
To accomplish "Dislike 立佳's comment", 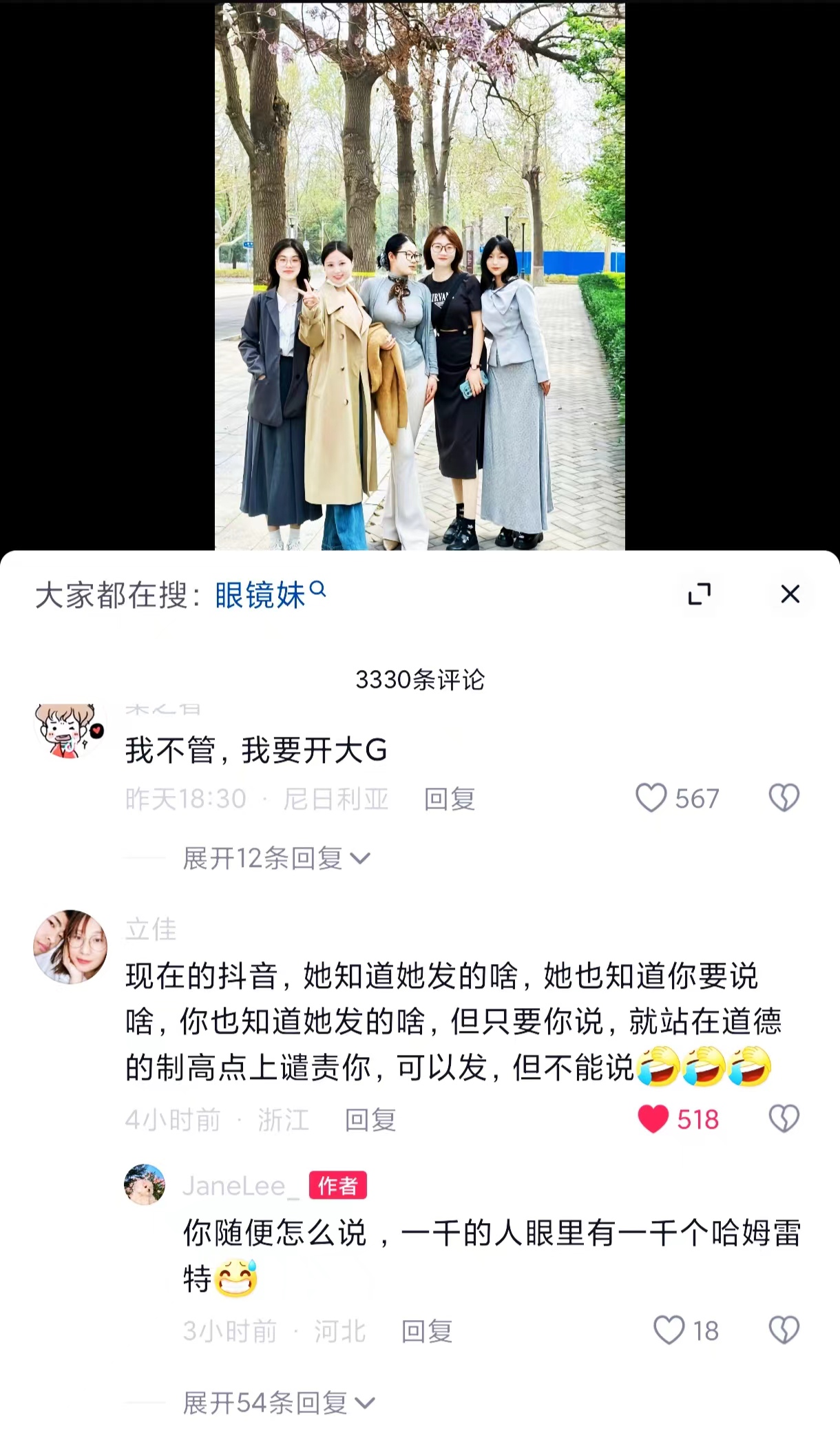I will tap(784, 1119).
